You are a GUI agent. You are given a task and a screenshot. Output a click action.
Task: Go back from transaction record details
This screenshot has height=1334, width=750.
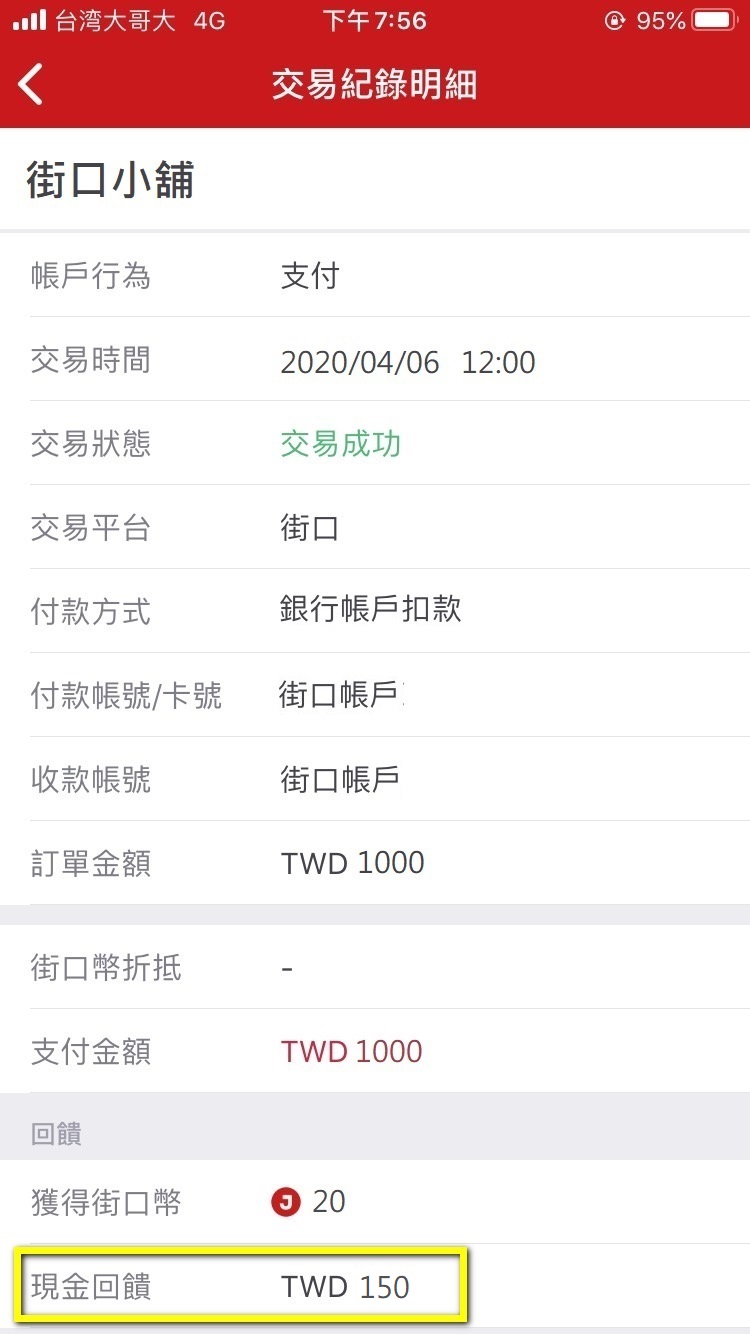pos(31,85)
